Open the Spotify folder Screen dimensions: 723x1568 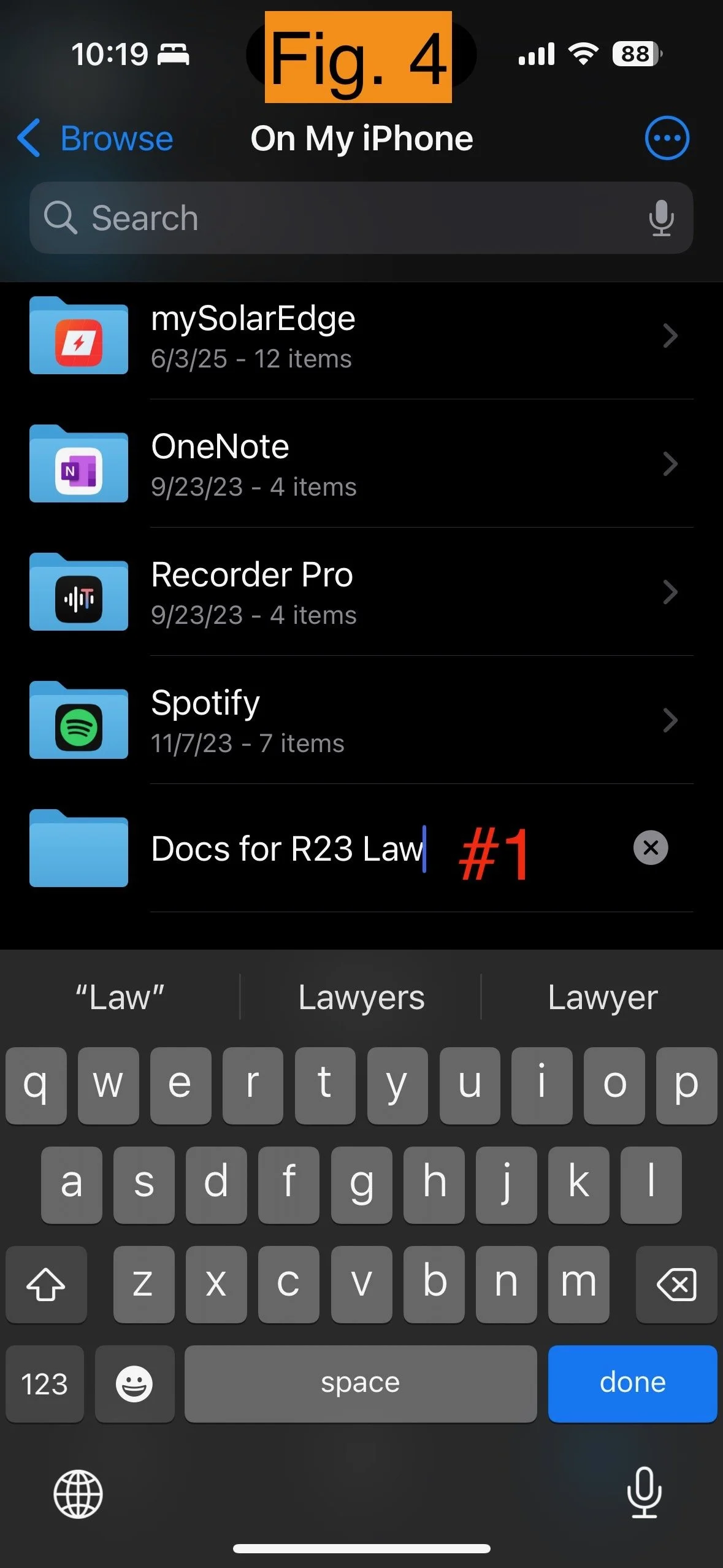point(361,720)
